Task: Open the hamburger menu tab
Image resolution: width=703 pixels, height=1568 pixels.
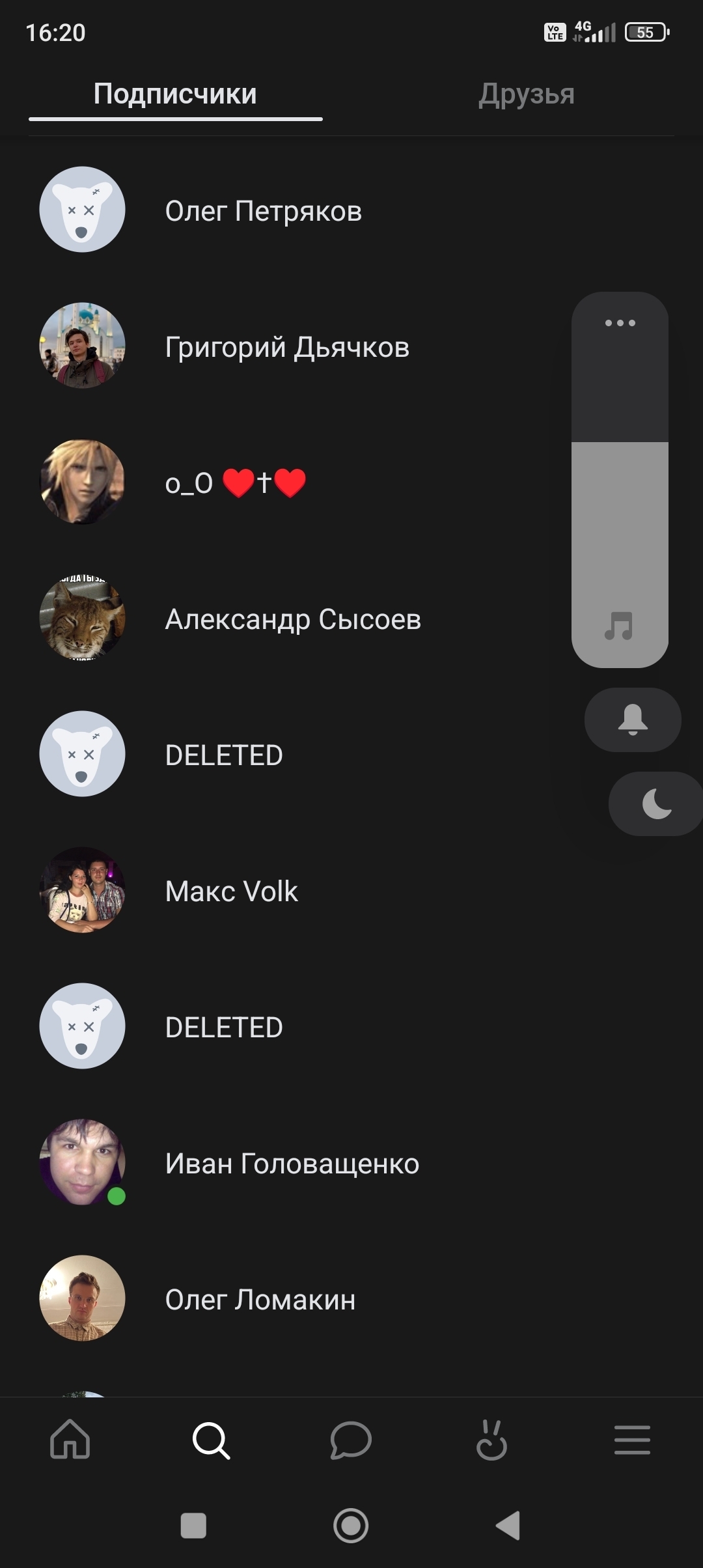Action: point(632,1439)
